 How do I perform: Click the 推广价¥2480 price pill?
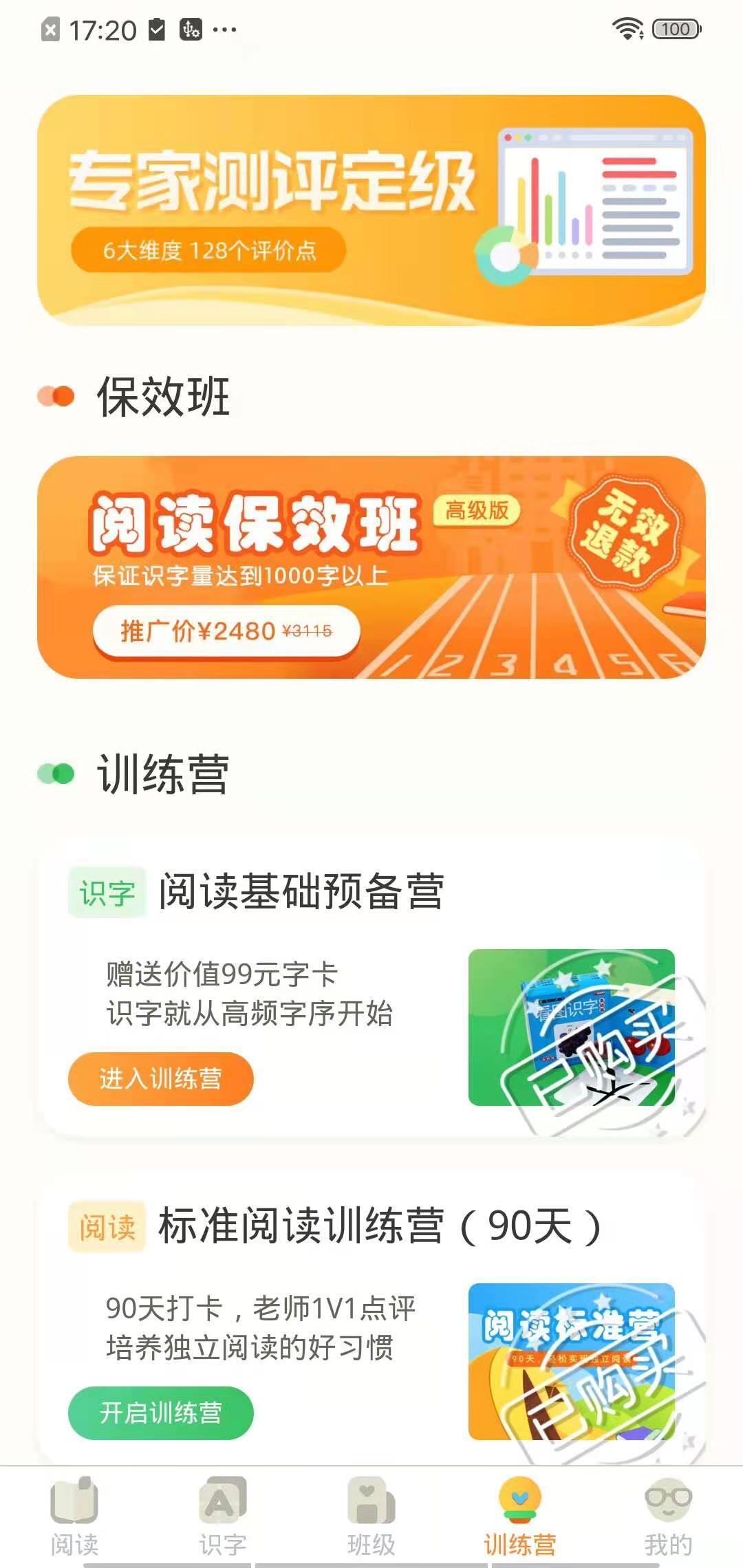[x=226, y=630]
